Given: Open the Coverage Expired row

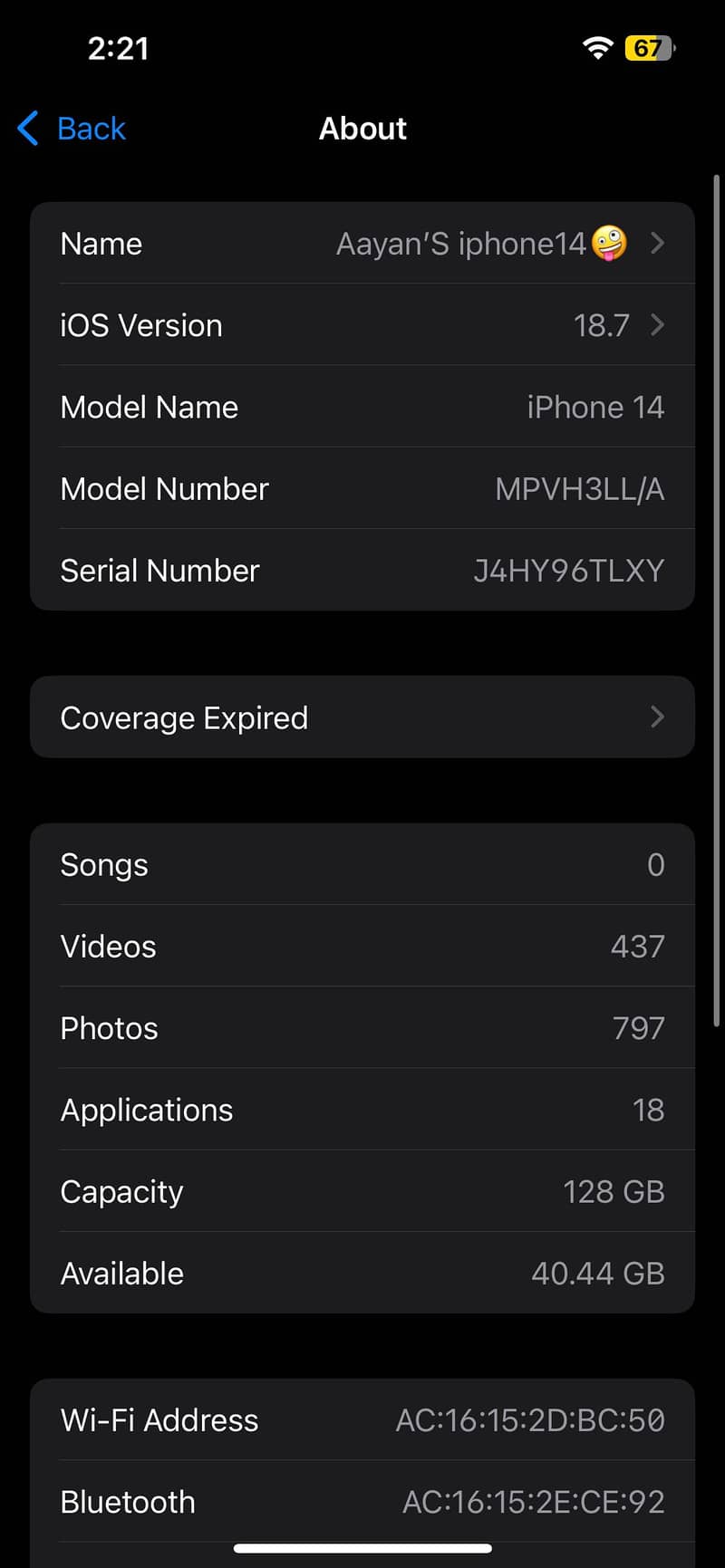Looking at the screenshot, I should tap(362, 717).
